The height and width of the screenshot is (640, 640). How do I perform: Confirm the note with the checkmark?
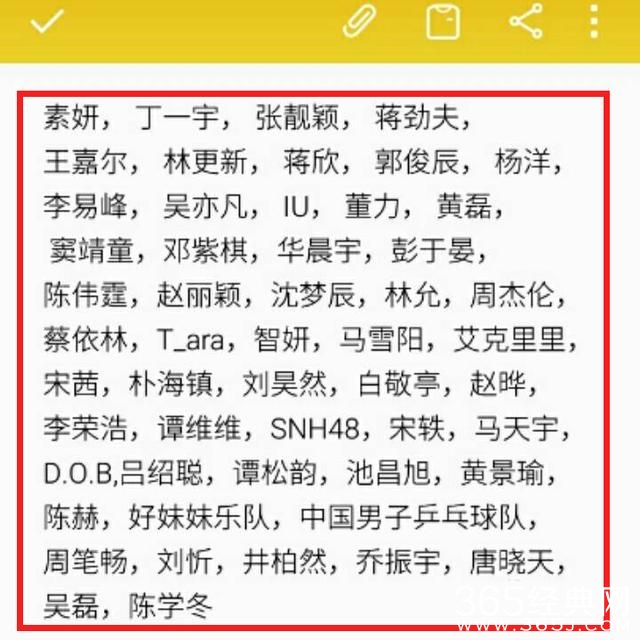click(47, 22)
